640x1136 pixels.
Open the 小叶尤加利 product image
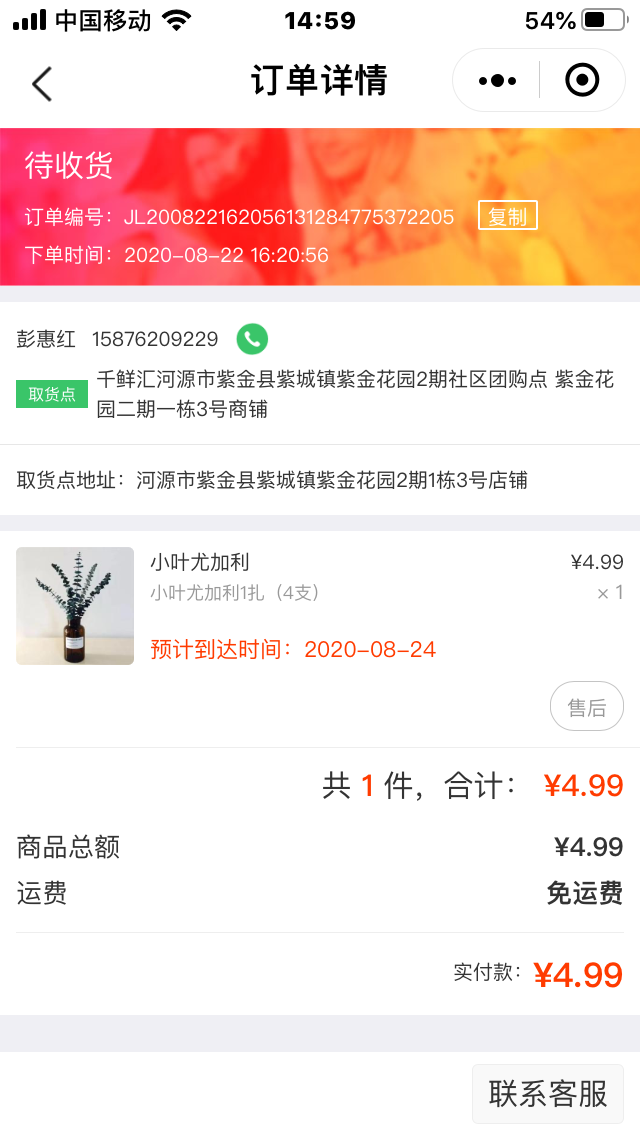[x=75, y=606]
